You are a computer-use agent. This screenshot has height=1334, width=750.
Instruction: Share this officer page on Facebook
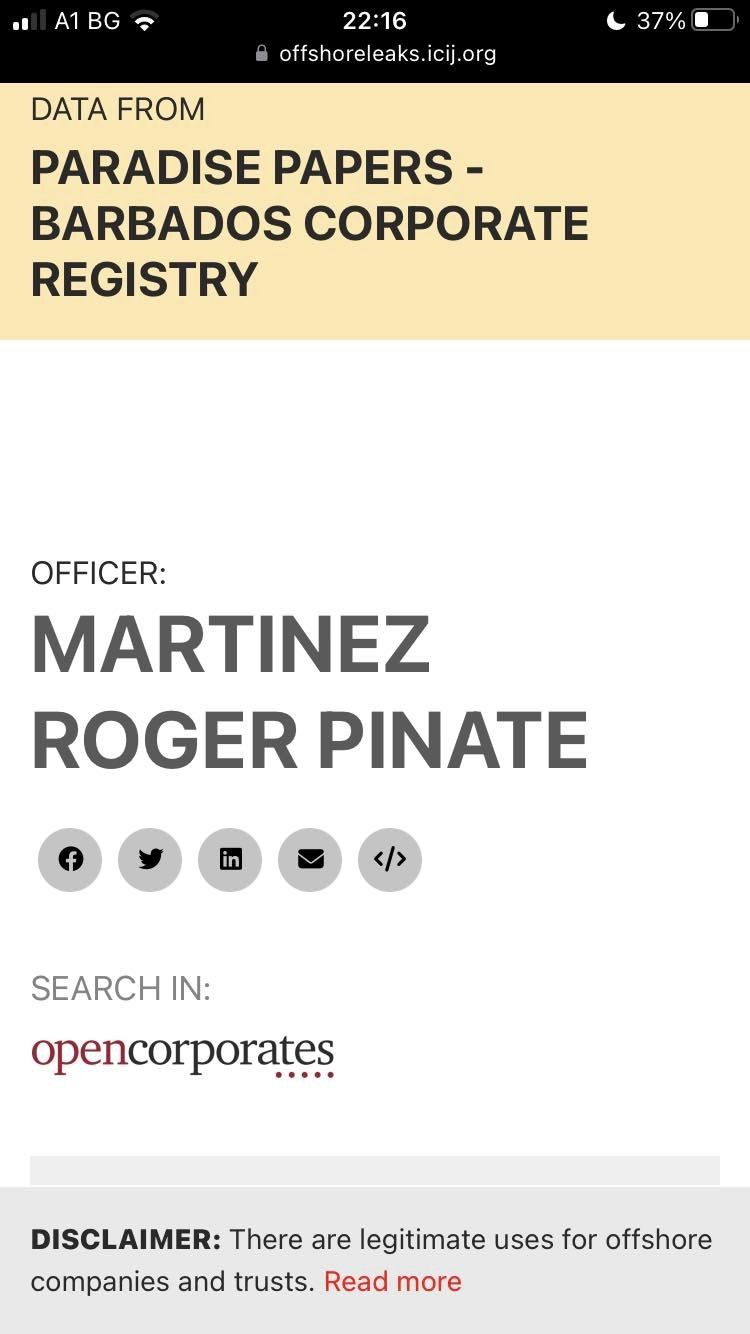(x=70, y=859)
